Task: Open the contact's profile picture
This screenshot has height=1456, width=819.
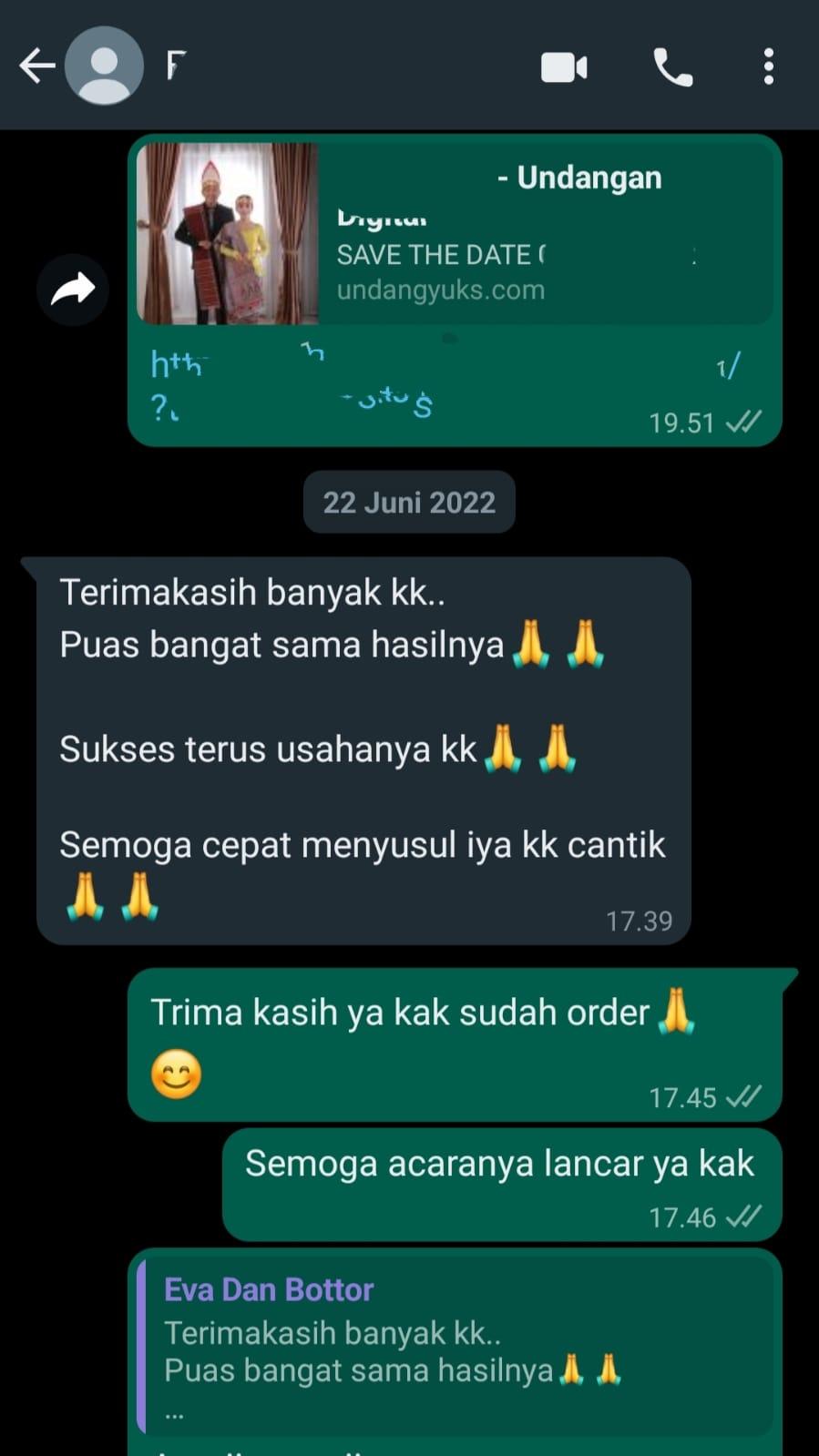Action: coord(105,66)
